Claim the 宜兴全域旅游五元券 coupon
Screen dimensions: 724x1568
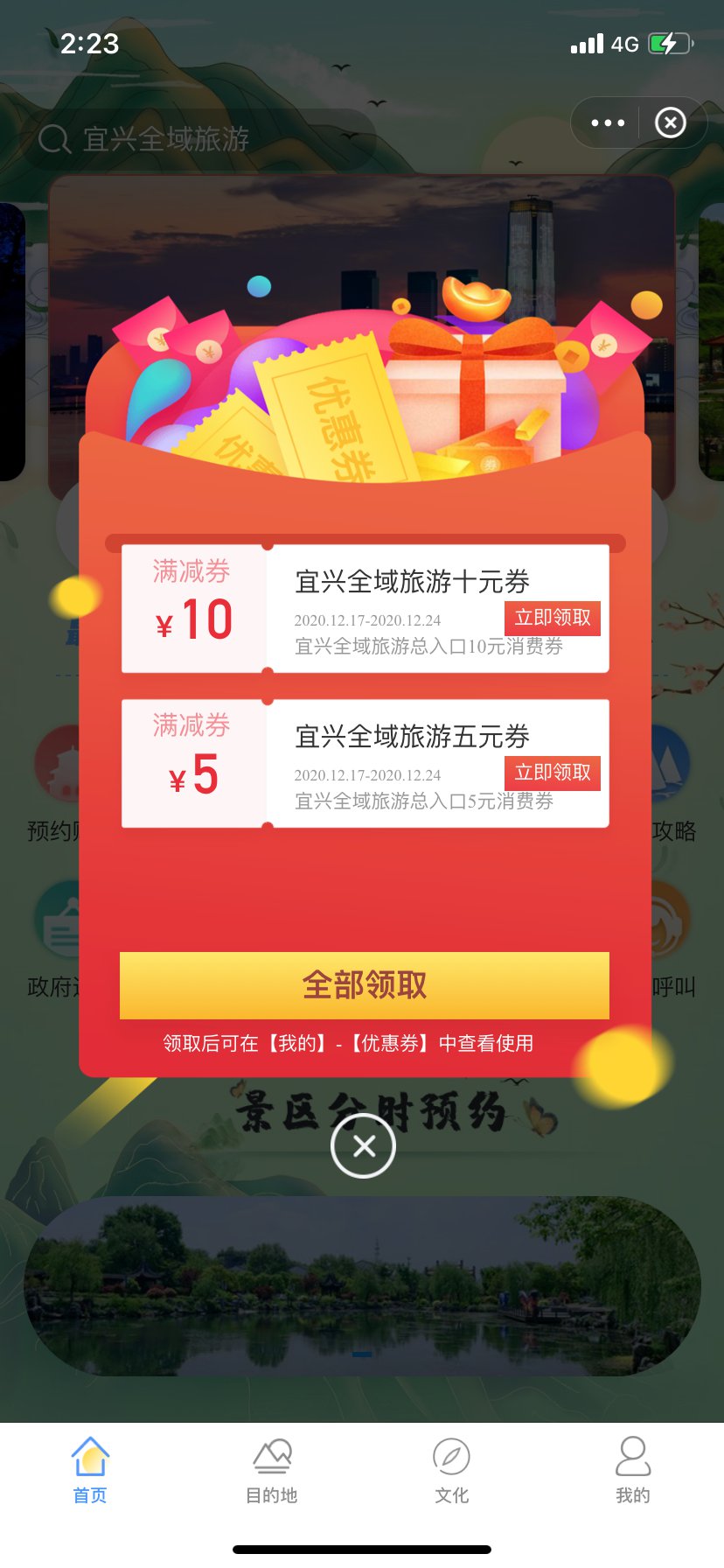tap(552, 773)
